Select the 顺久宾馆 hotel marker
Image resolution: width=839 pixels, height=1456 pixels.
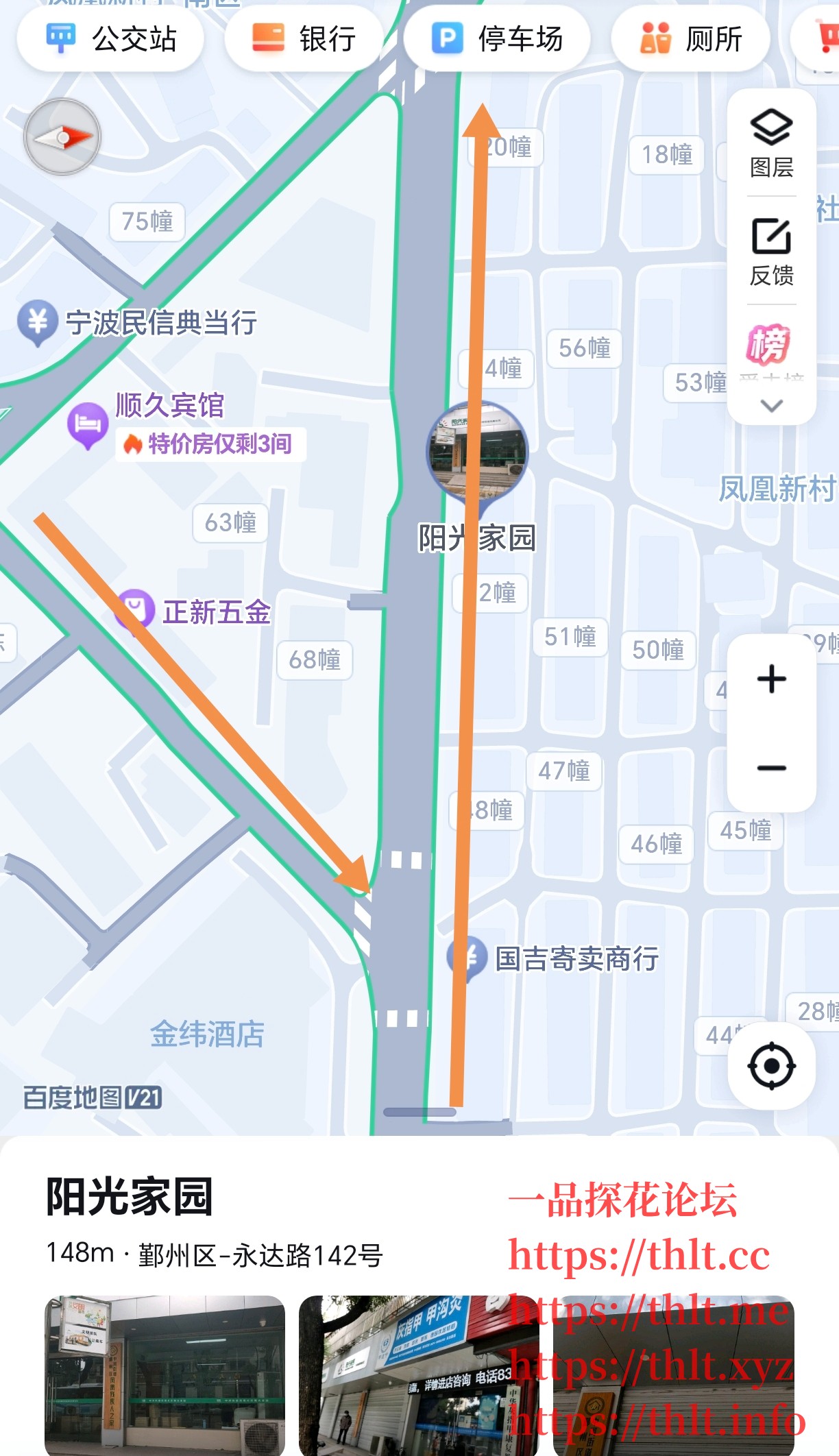tap(86, 424)
